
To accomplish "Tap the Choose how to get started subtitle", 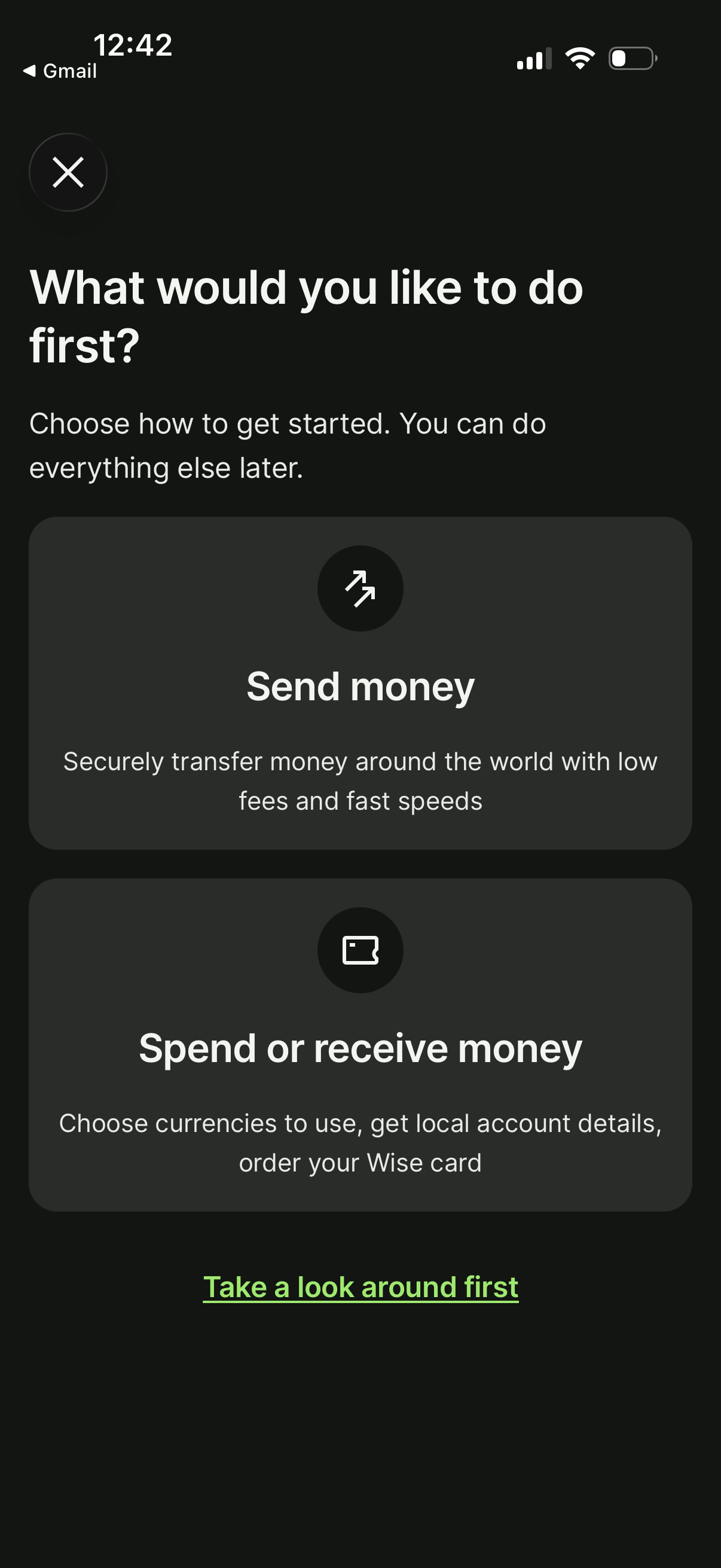I will [x=288, y=444].
